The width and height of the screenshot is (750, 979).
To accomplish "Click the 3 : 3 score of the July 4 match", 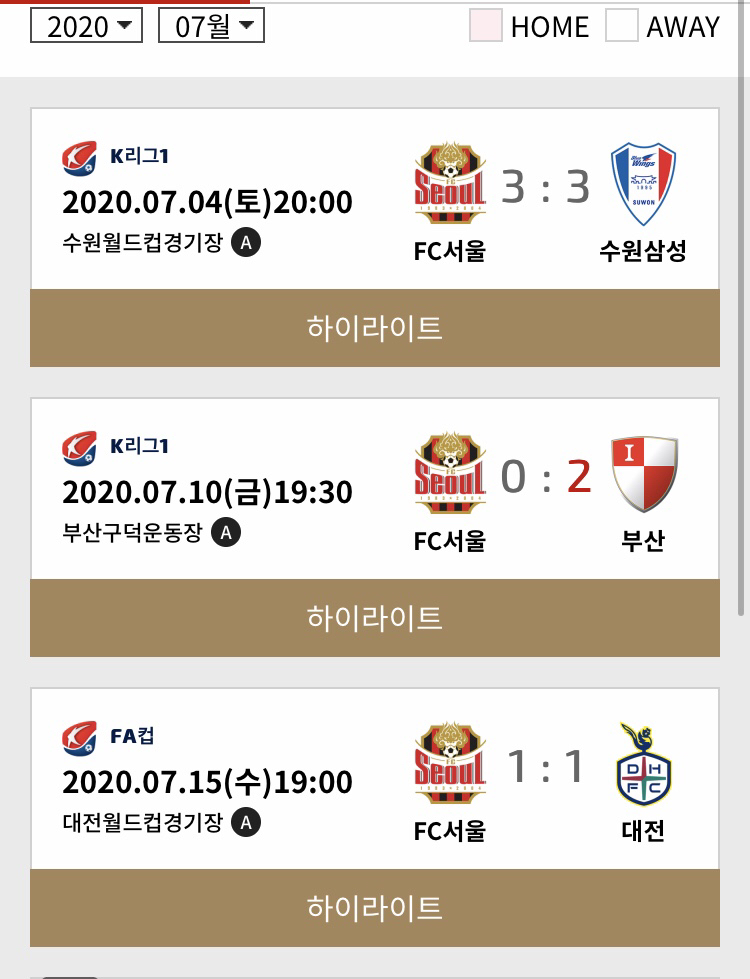I will click(545, 186).
